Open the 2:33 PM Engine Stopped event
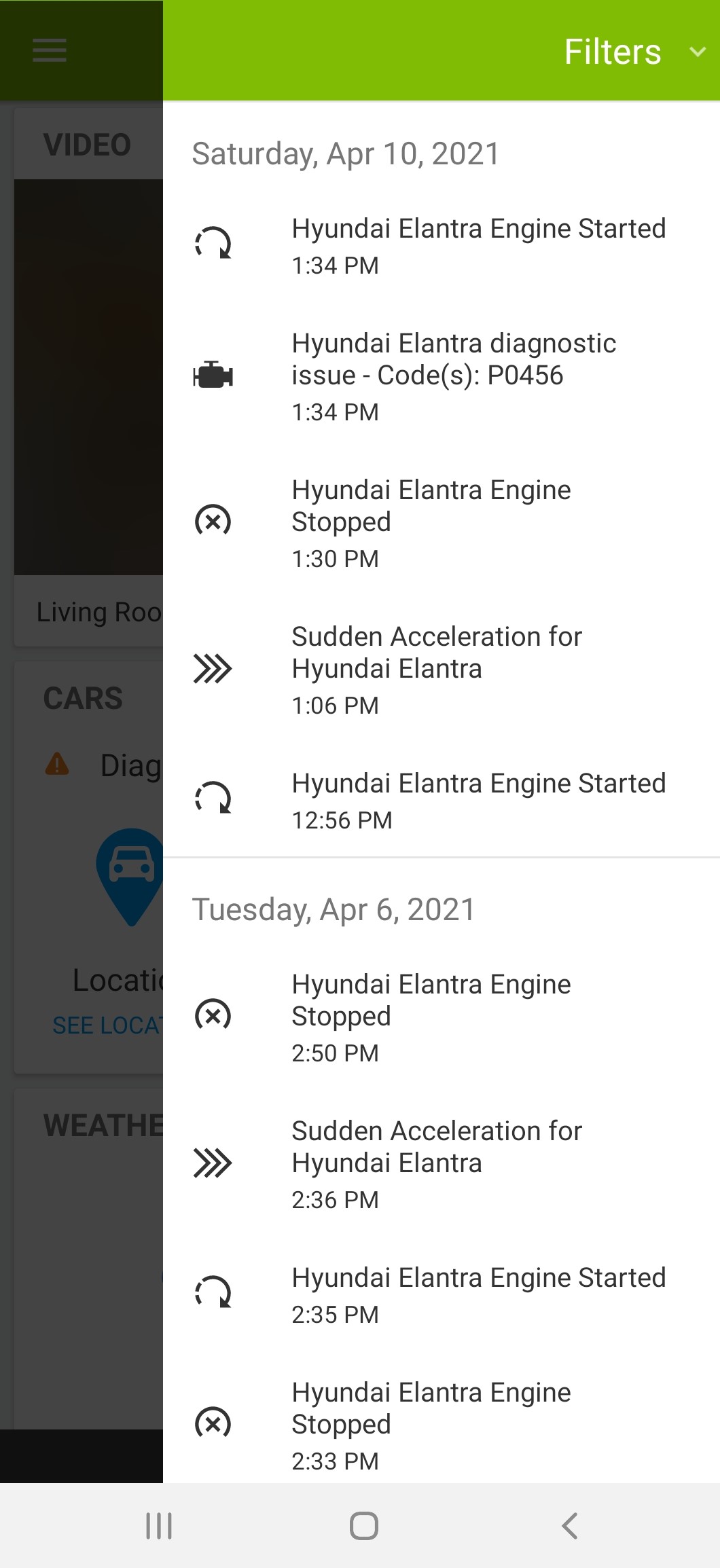720x1568 pixels. pos(442,1425)
